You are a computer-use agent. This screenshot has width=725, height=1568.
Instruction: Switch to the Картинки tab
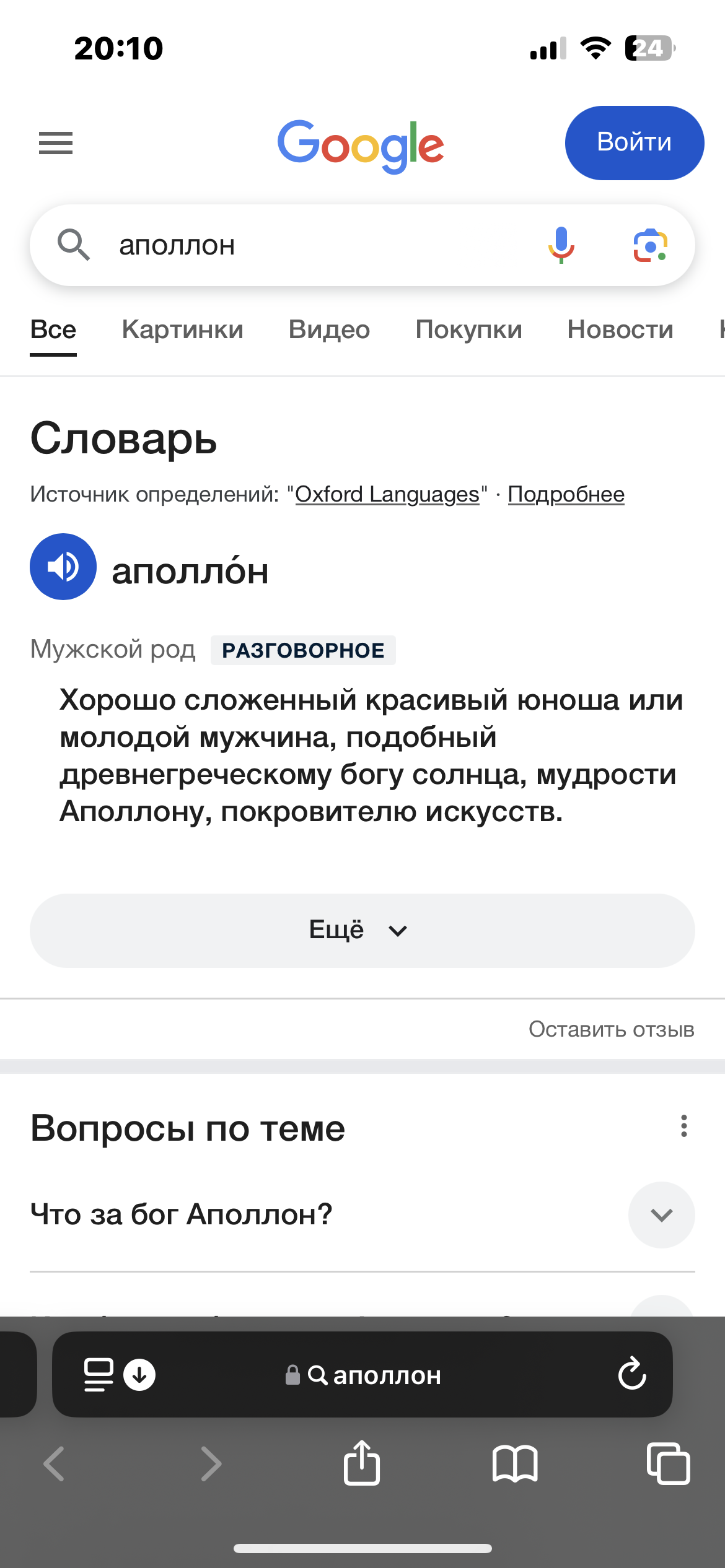(x=183, y=329)
